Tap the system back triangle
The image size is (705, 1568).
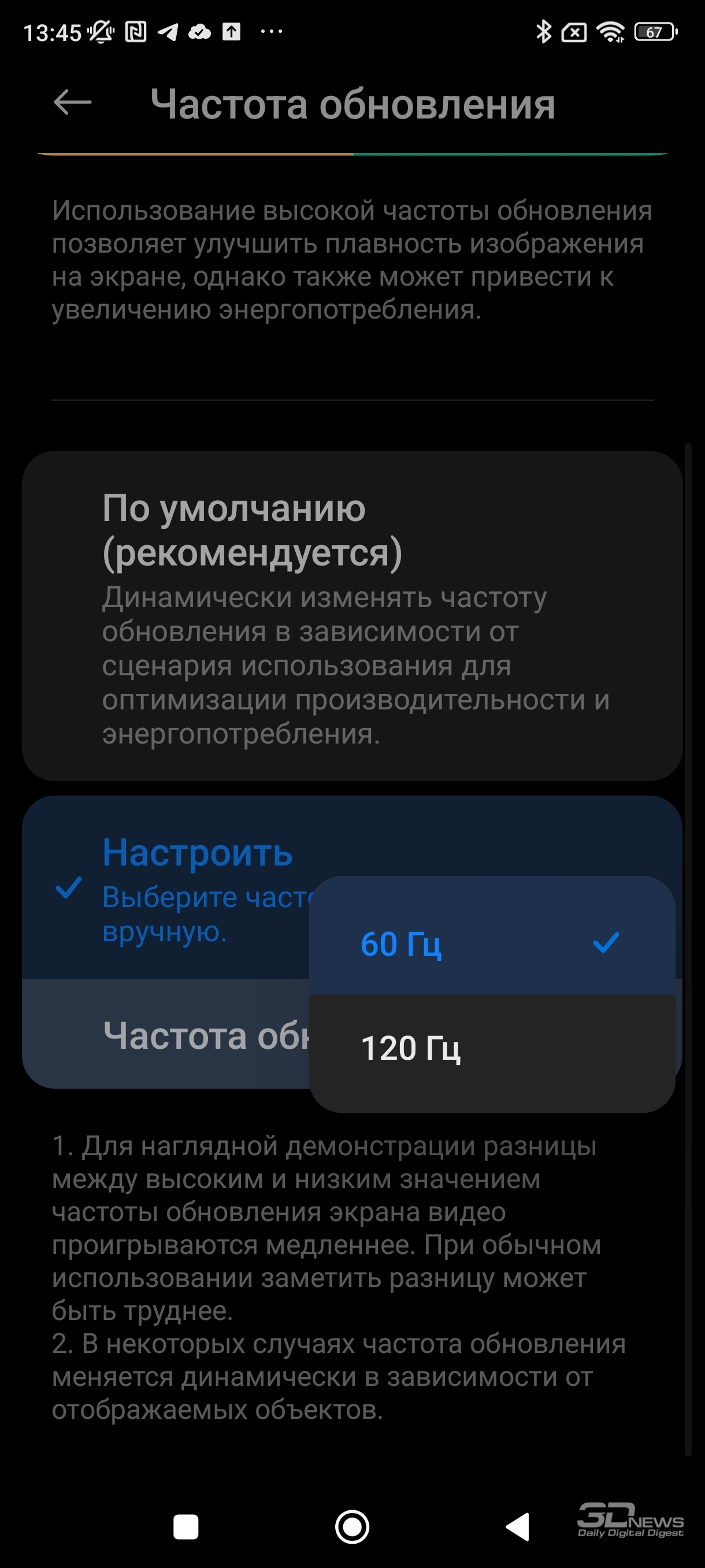[x=518, y=1526]
